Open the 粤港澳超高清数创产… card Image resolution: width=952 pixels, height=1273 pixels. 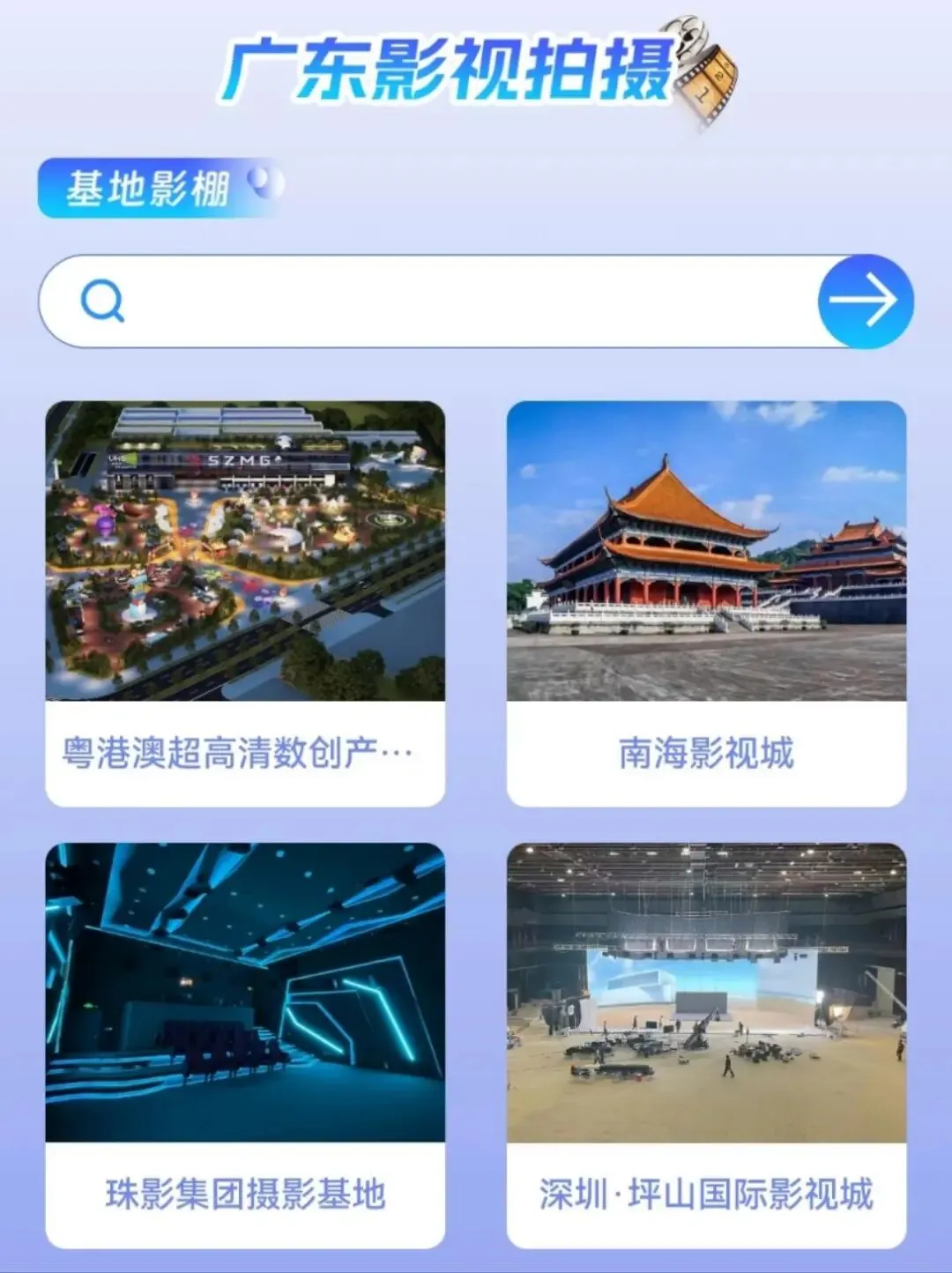pos(245,603)
